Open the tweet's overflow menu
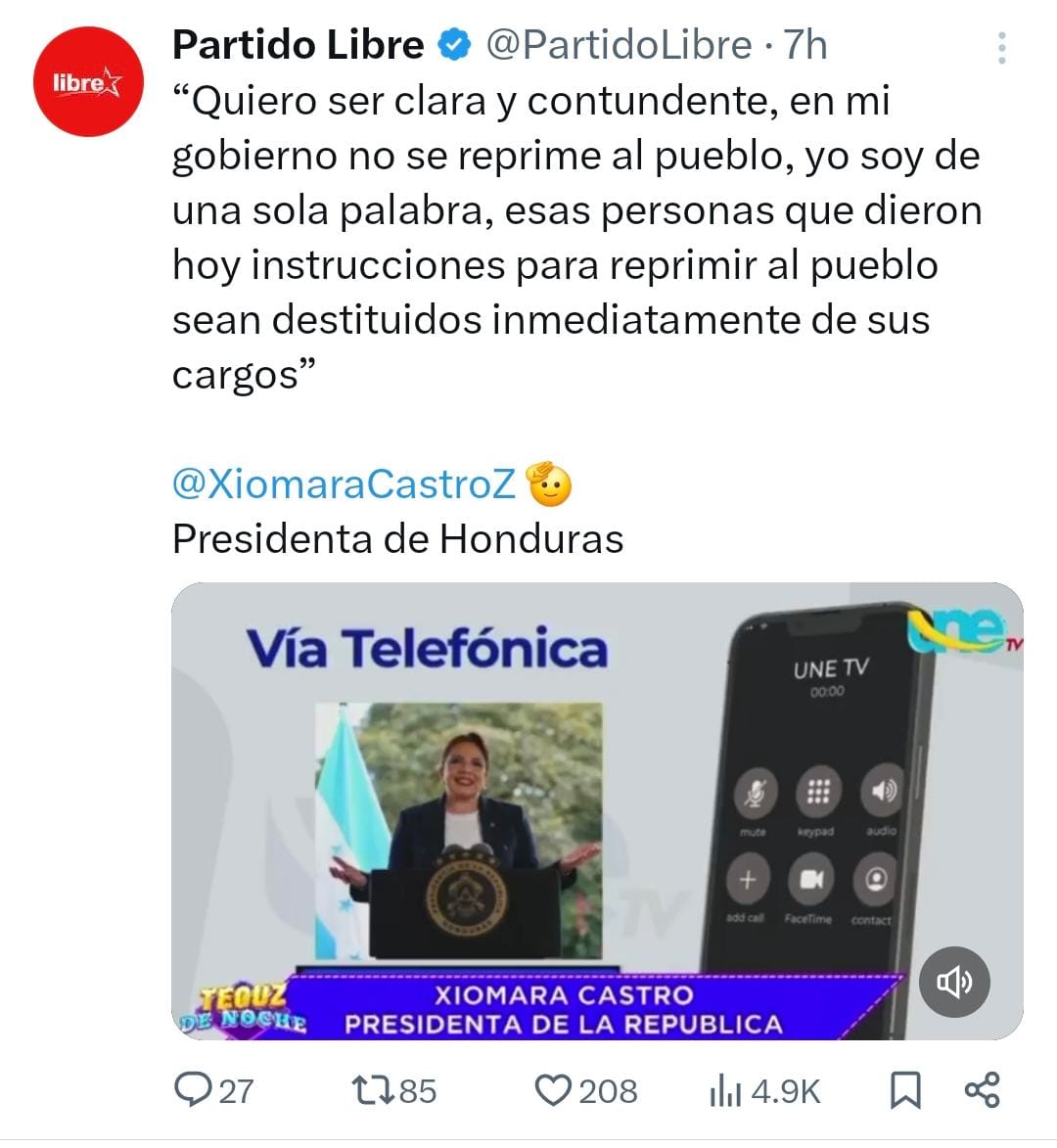 (1001, 48)
